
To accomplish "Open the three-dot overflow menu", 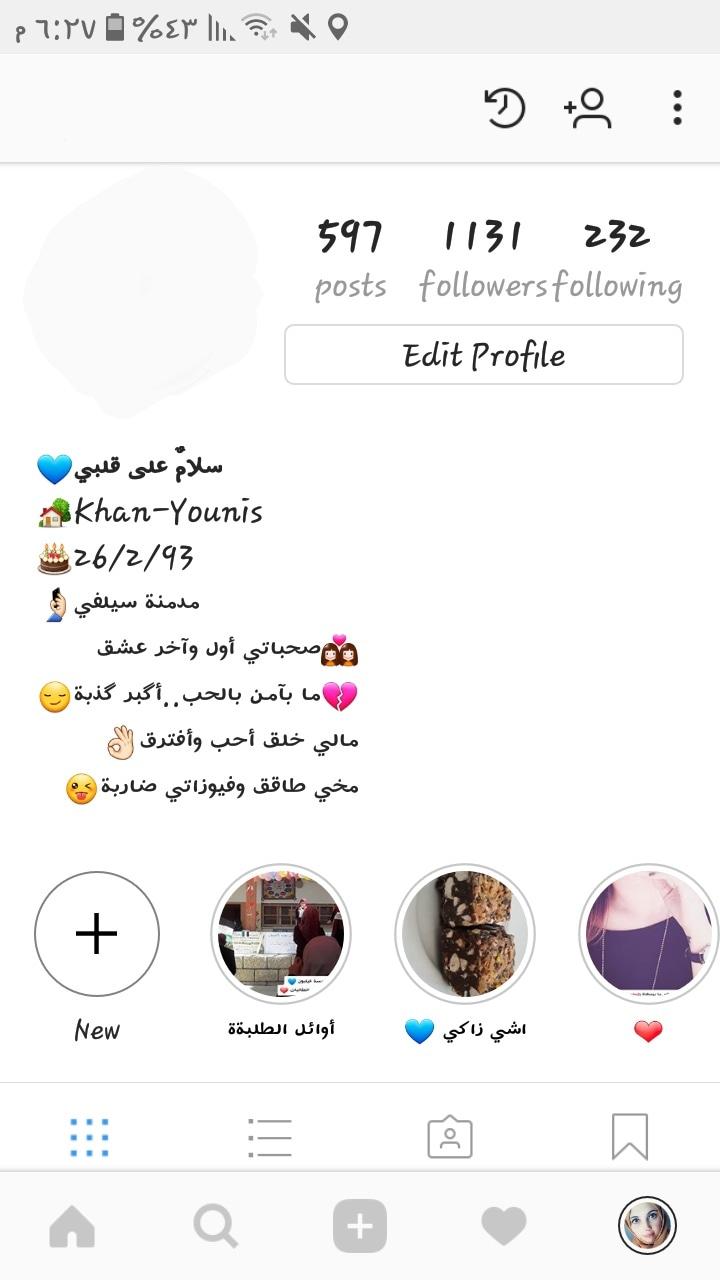I will click(x=677, y=107).
